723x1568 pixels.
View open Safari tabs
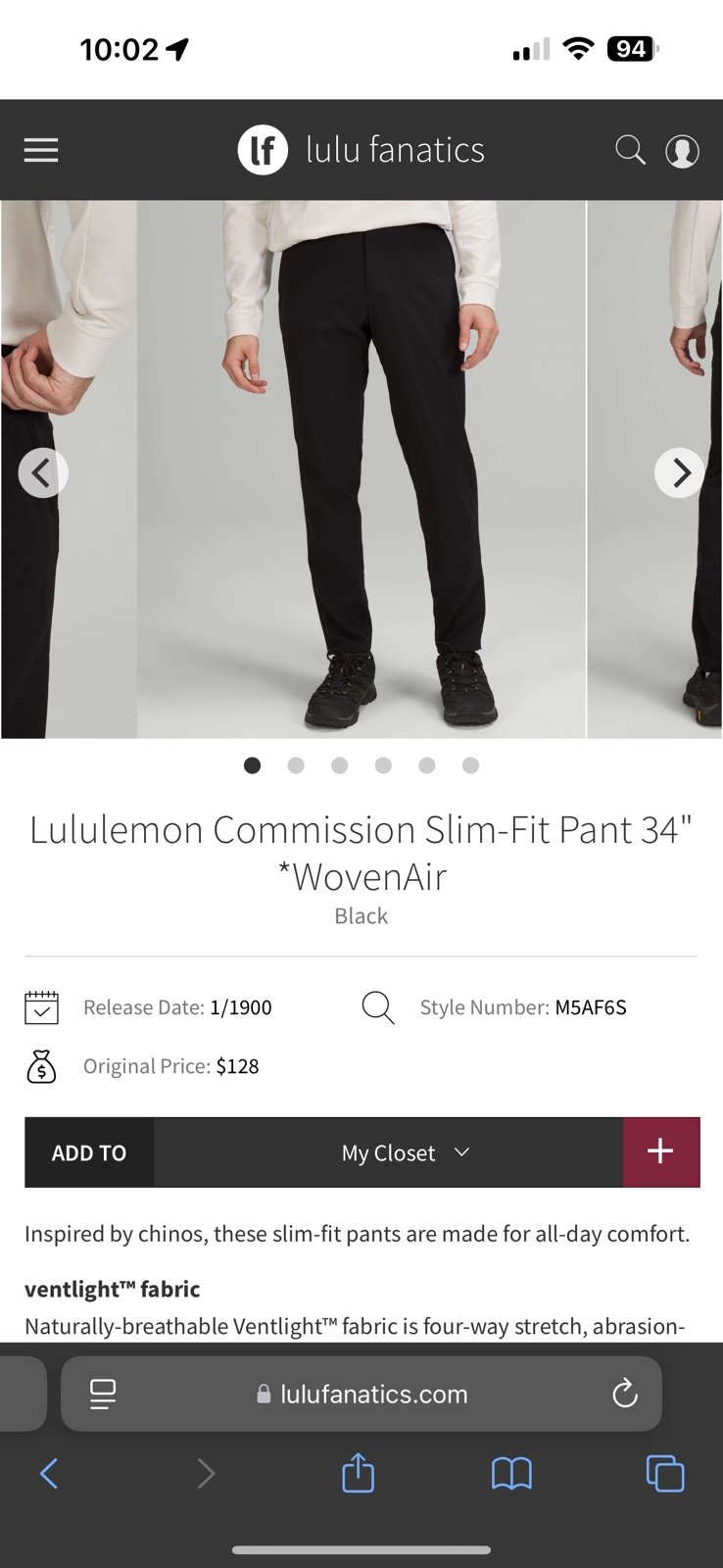point(665,1473)
